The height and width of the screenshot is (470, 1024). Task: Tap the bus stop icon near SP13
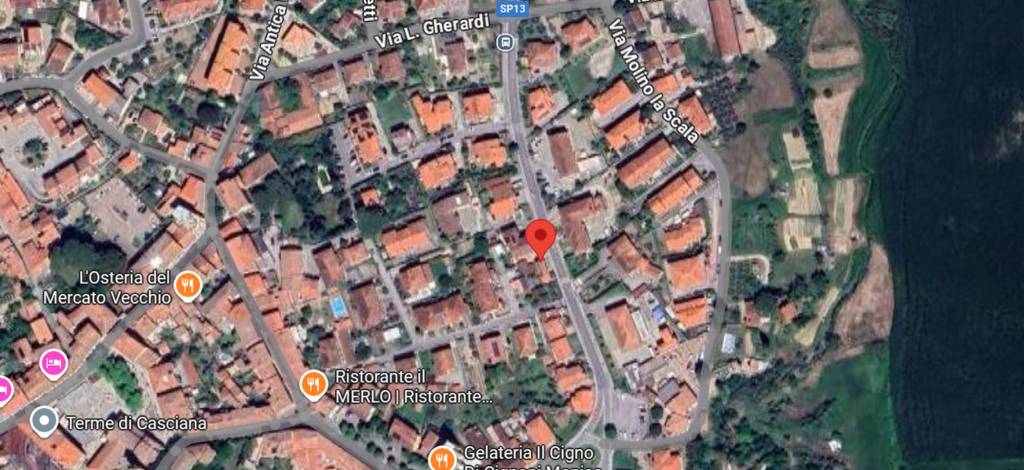click(506, 42)
